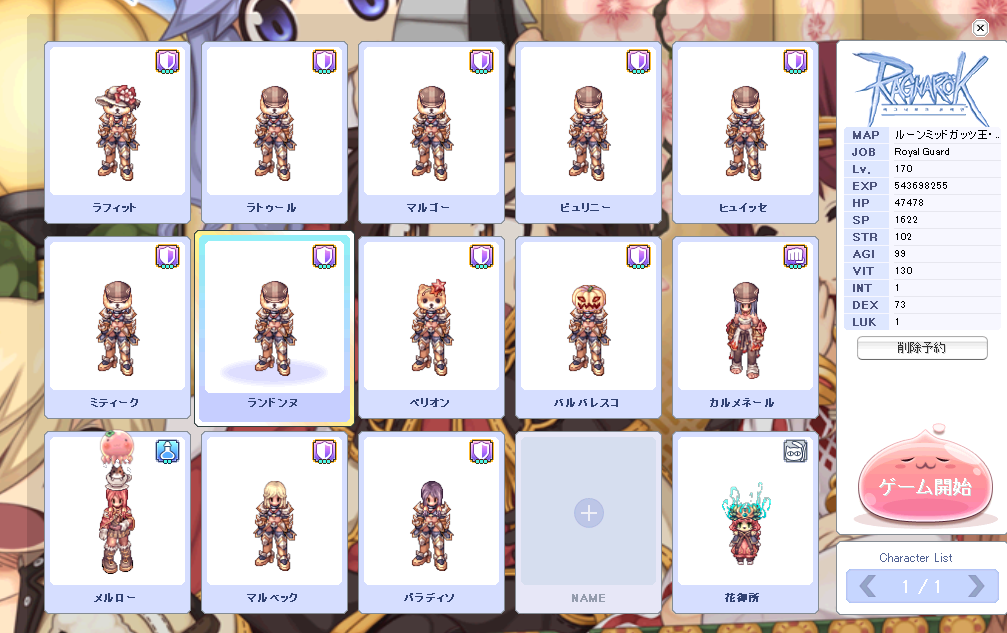This screenshot has height=633, width=1007.
Task: Select character メルロー
Action: (x=118, y=522)
